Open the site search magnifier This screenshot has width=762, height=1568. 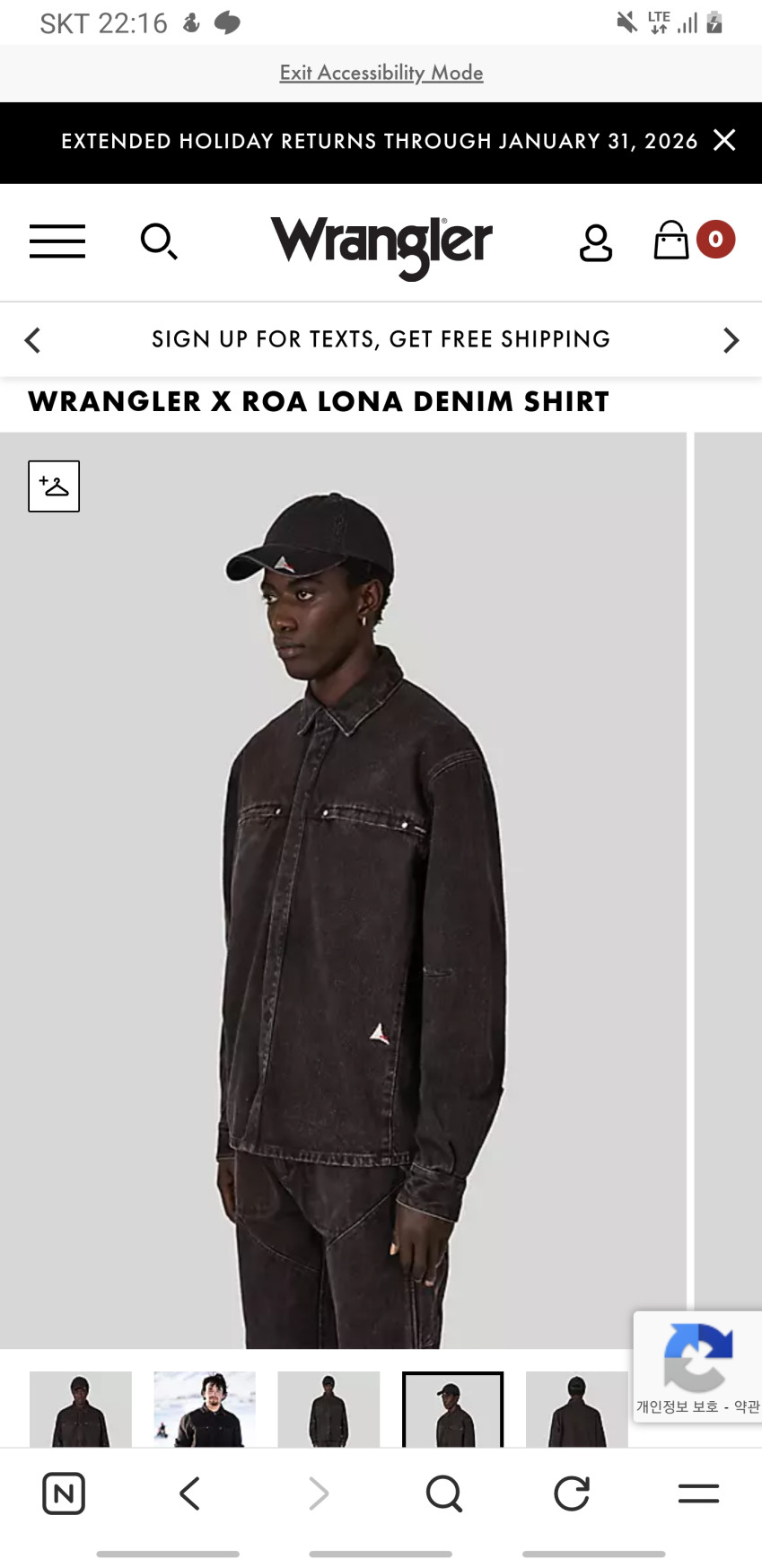[x=159, y=241]
